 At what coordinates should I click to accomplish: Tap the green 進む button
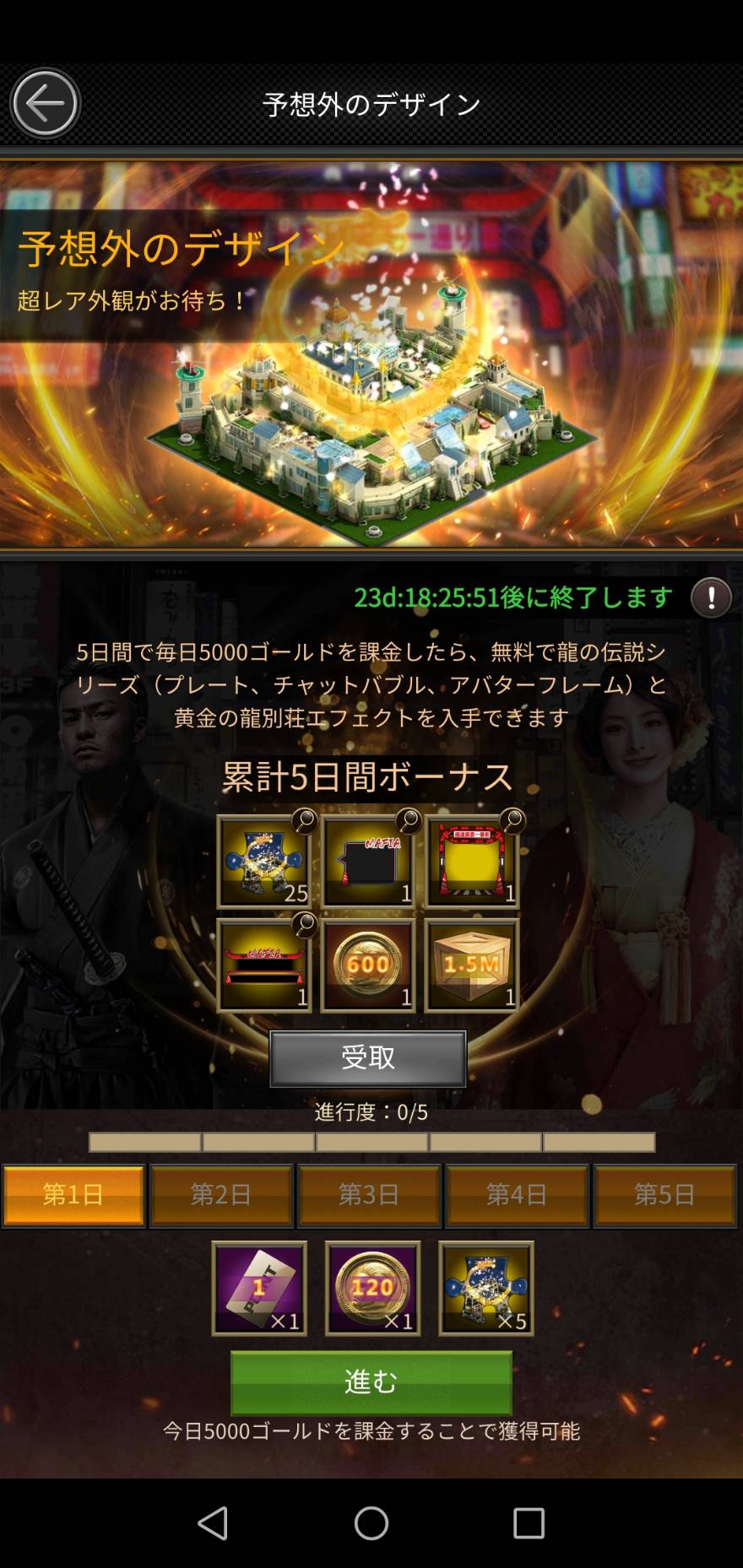tap(371, 1382)
